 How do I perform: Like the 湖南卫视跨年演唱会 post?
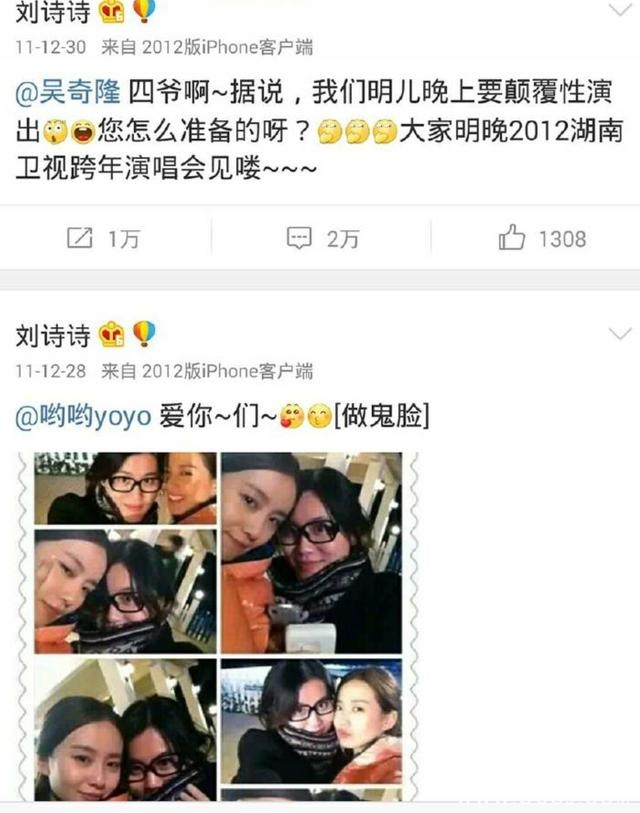(542, 238)
